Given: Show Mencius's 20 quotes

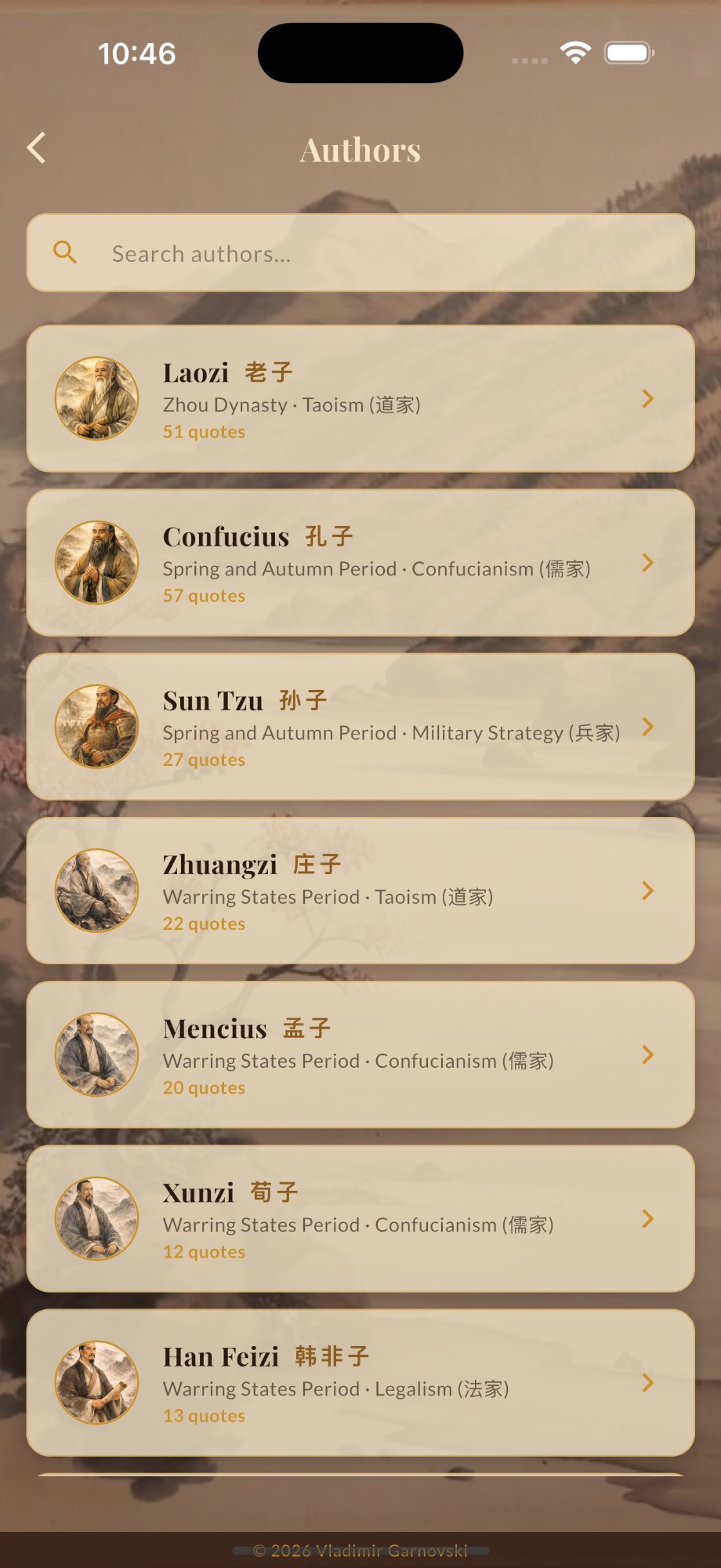Looking at the screenshot, I should tap(360, 1054).
